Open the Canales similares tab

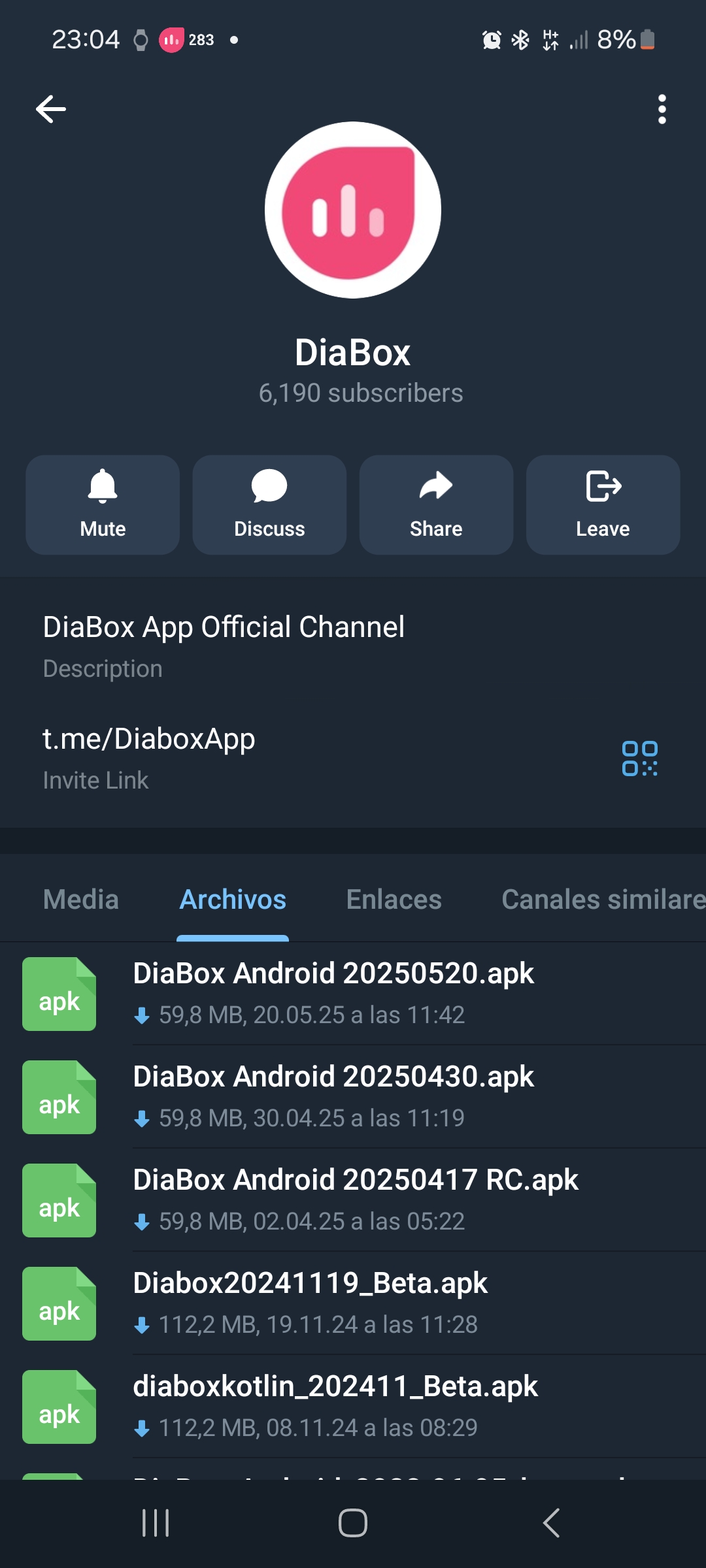click(601, 900)
